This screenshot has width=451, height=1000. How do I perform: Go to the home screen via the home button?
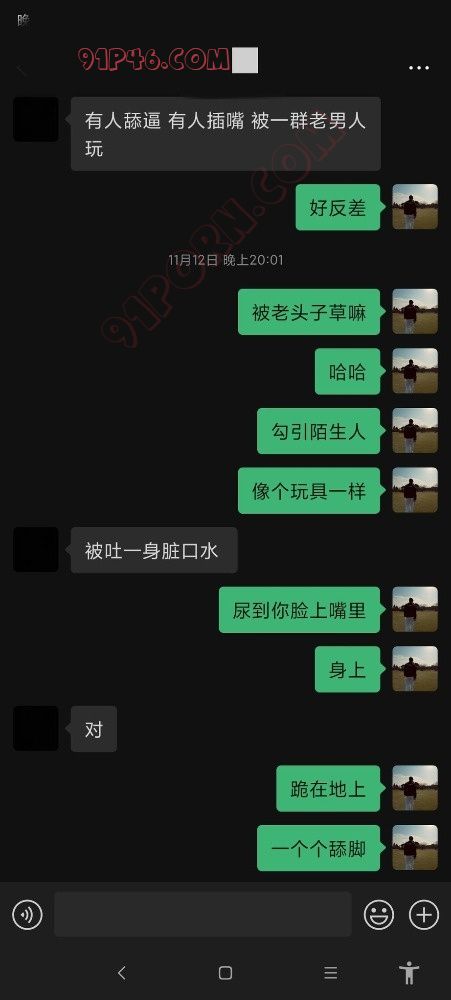pos(225,973)
